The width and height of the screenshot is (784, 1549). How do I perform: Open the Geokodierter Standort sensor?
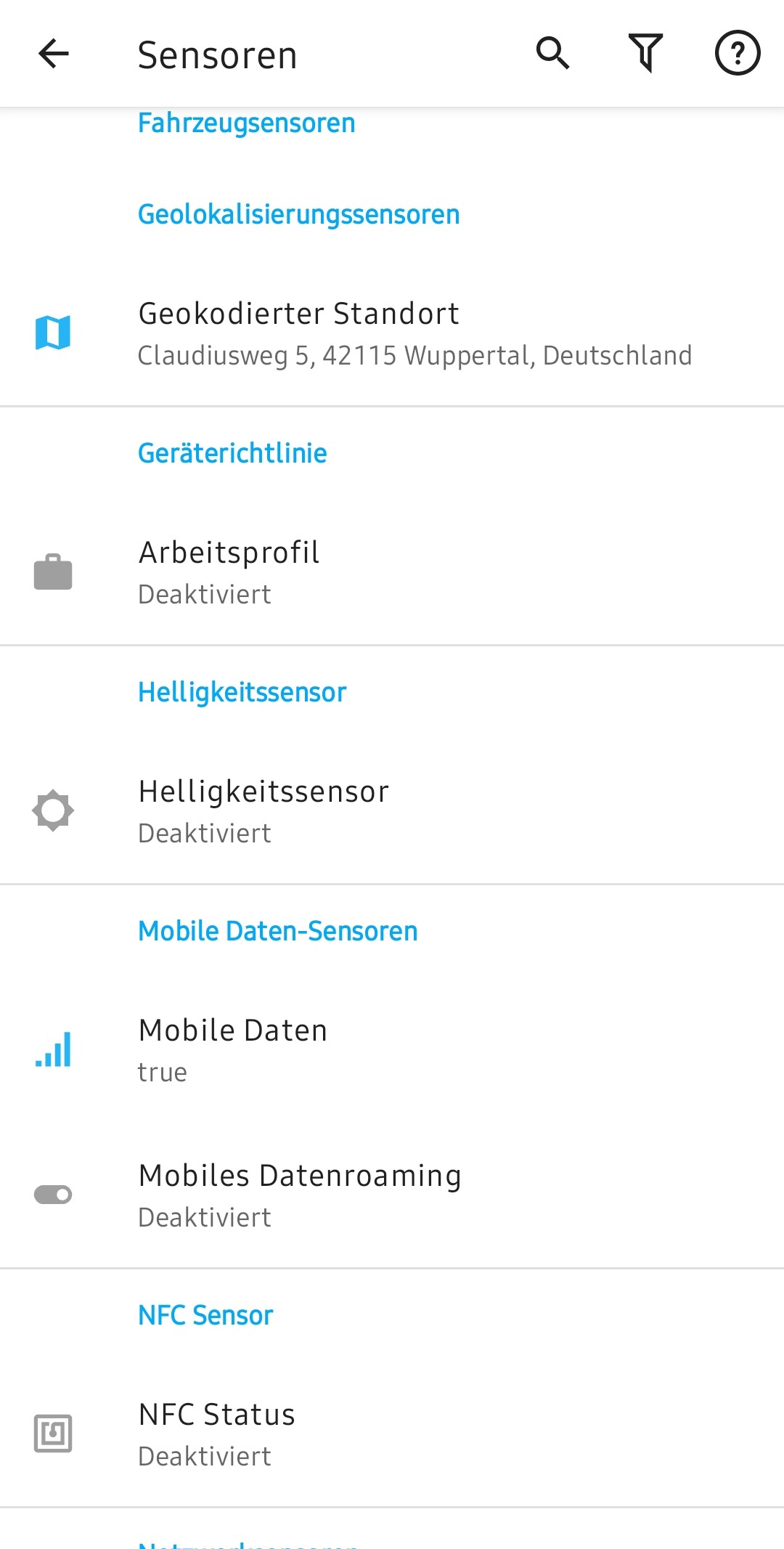tap(392, 333)
